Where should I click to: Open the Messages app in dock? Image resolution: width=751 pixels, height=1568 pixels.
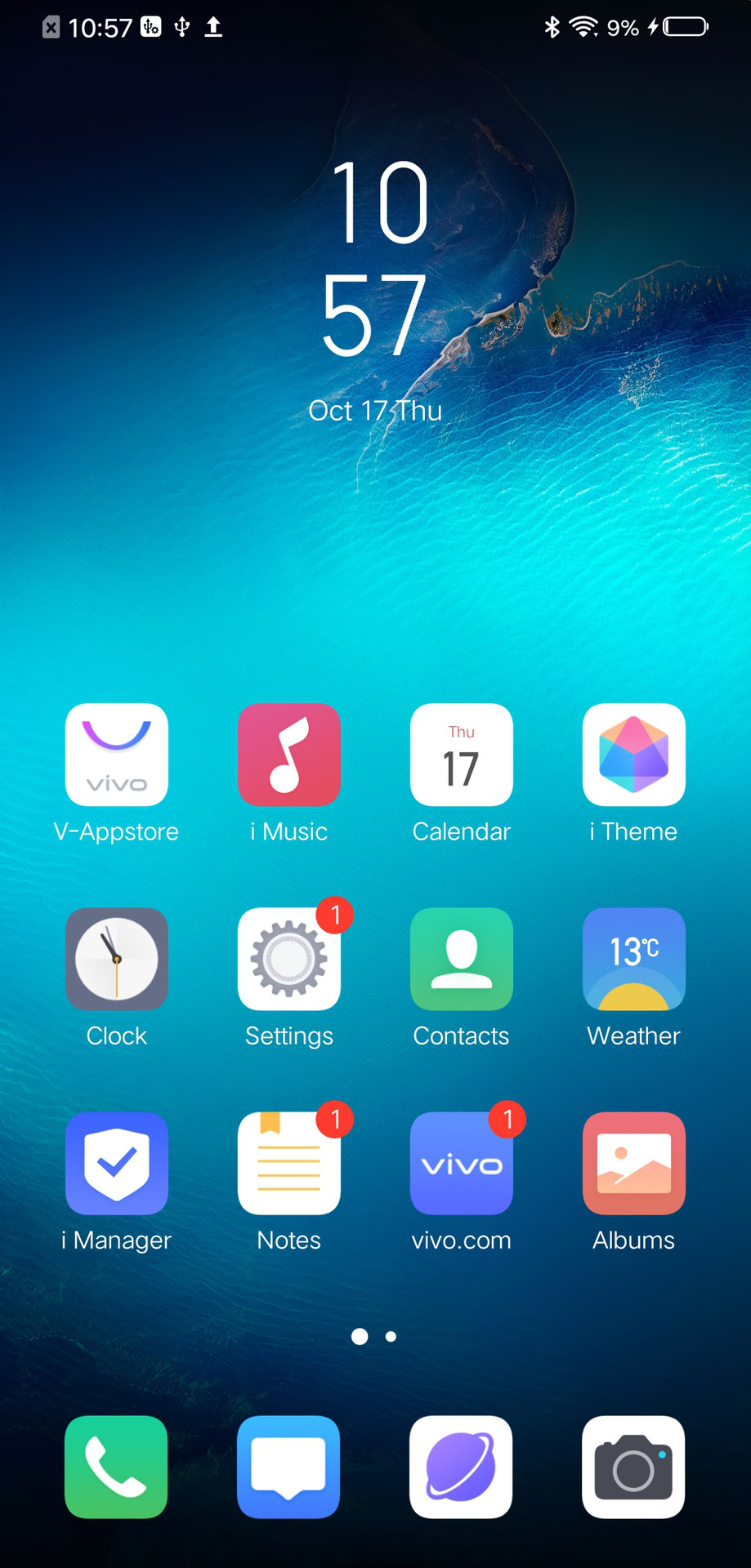point(288,1467)
